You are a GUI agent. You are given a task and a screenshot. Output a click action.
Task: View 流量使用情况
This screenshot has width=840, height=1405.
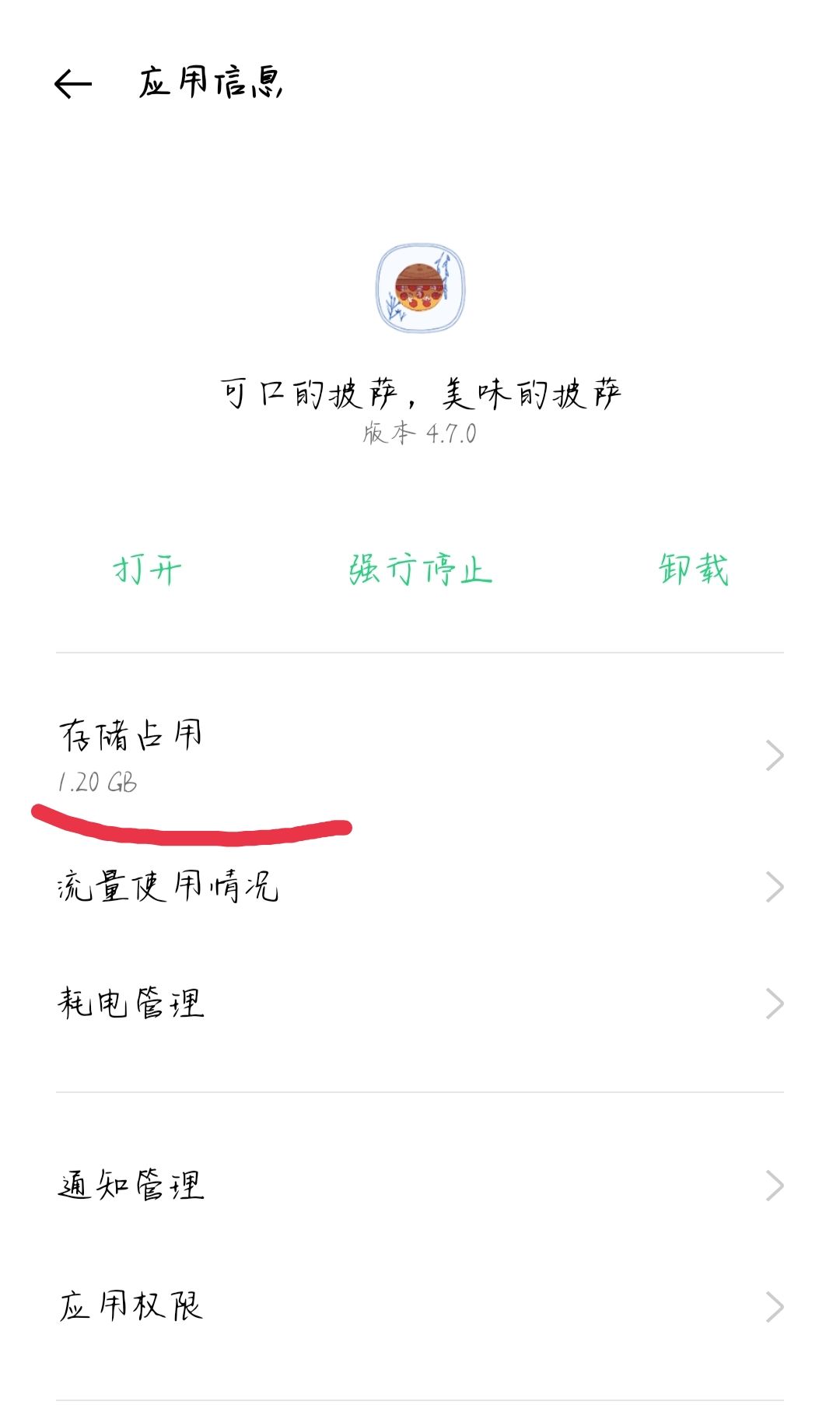[420, 887]
